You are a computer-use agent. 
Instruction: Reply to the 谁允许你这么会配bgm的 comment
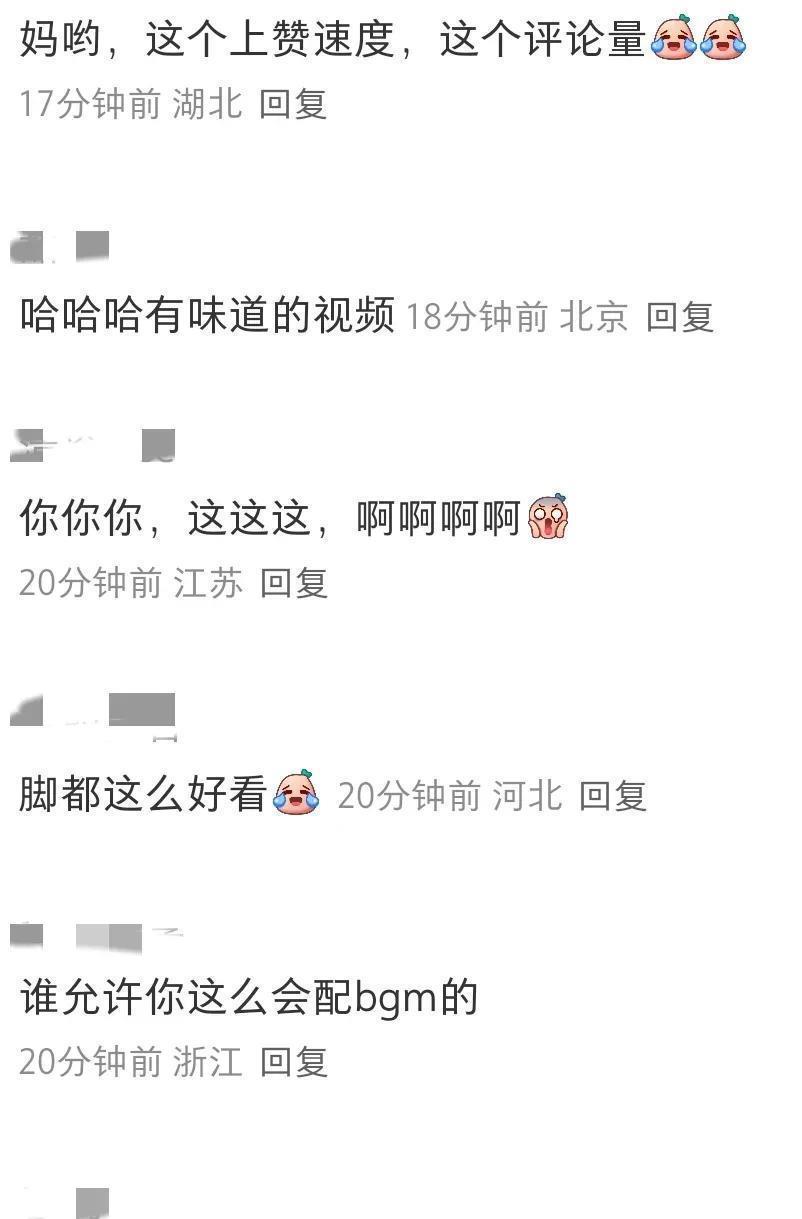(x=294, y=1062)
